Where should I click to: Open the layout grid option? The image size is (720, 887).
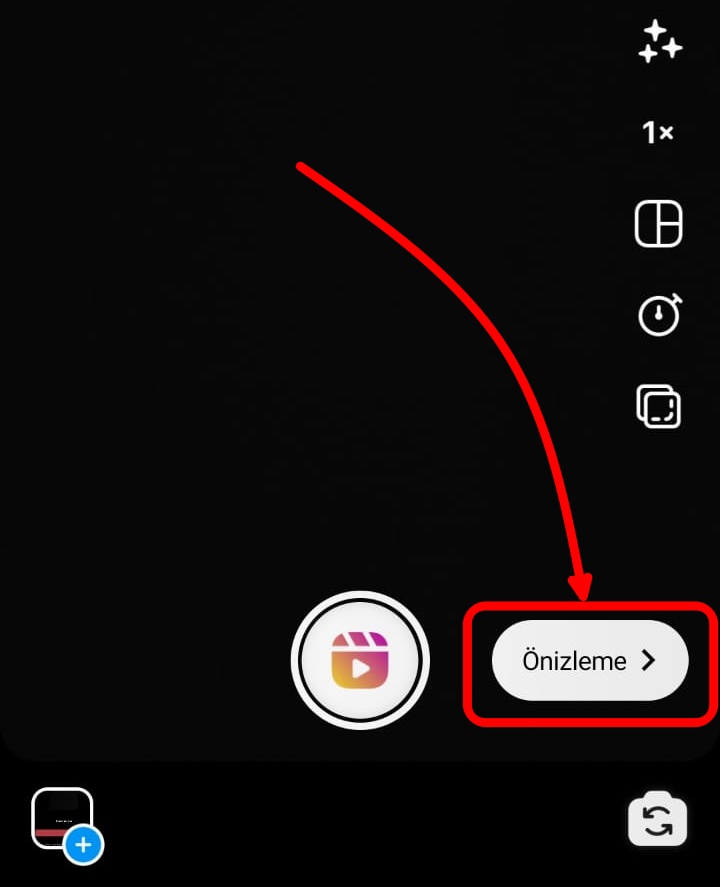point(659,223)
